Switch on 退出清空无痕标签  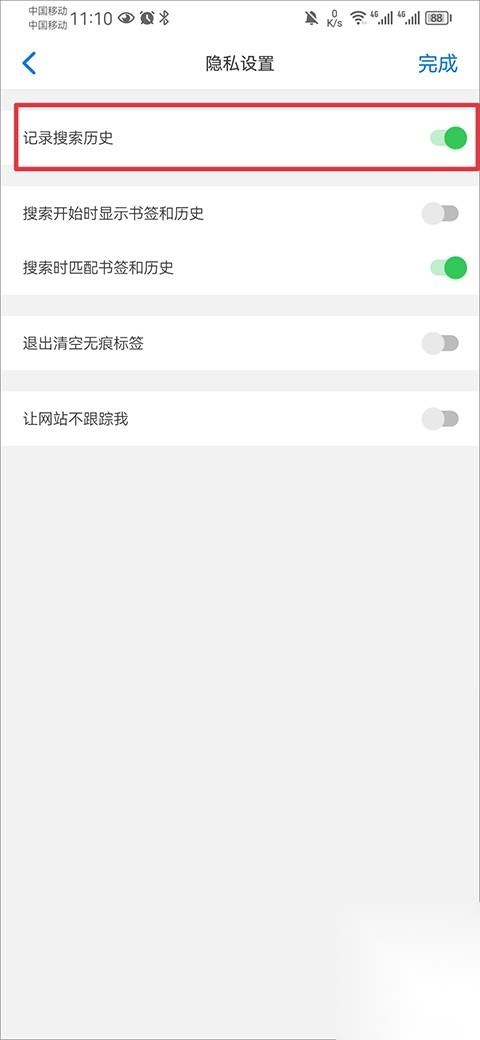pos(440,343)
